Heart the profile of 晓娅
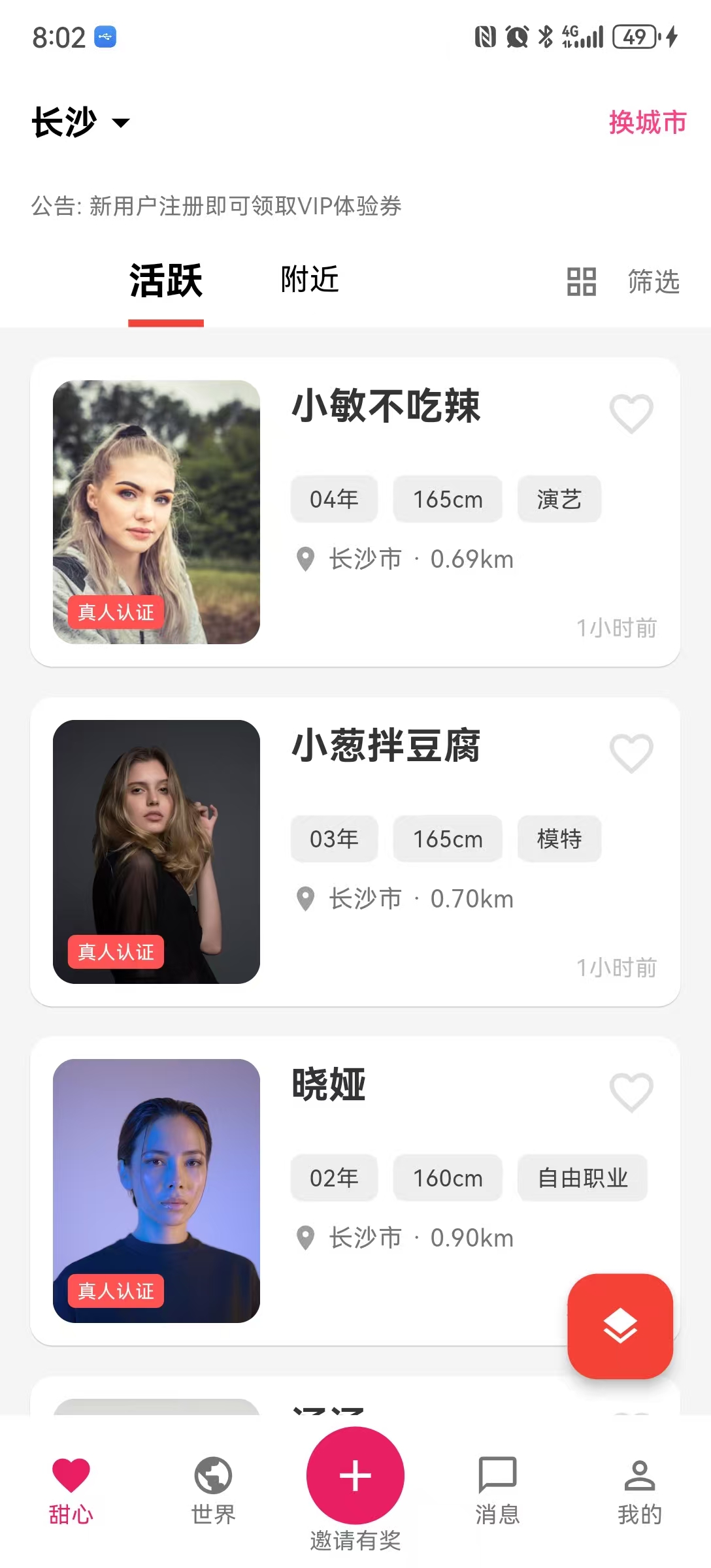Screen dimensions: 711x1568 [631, 1092]
